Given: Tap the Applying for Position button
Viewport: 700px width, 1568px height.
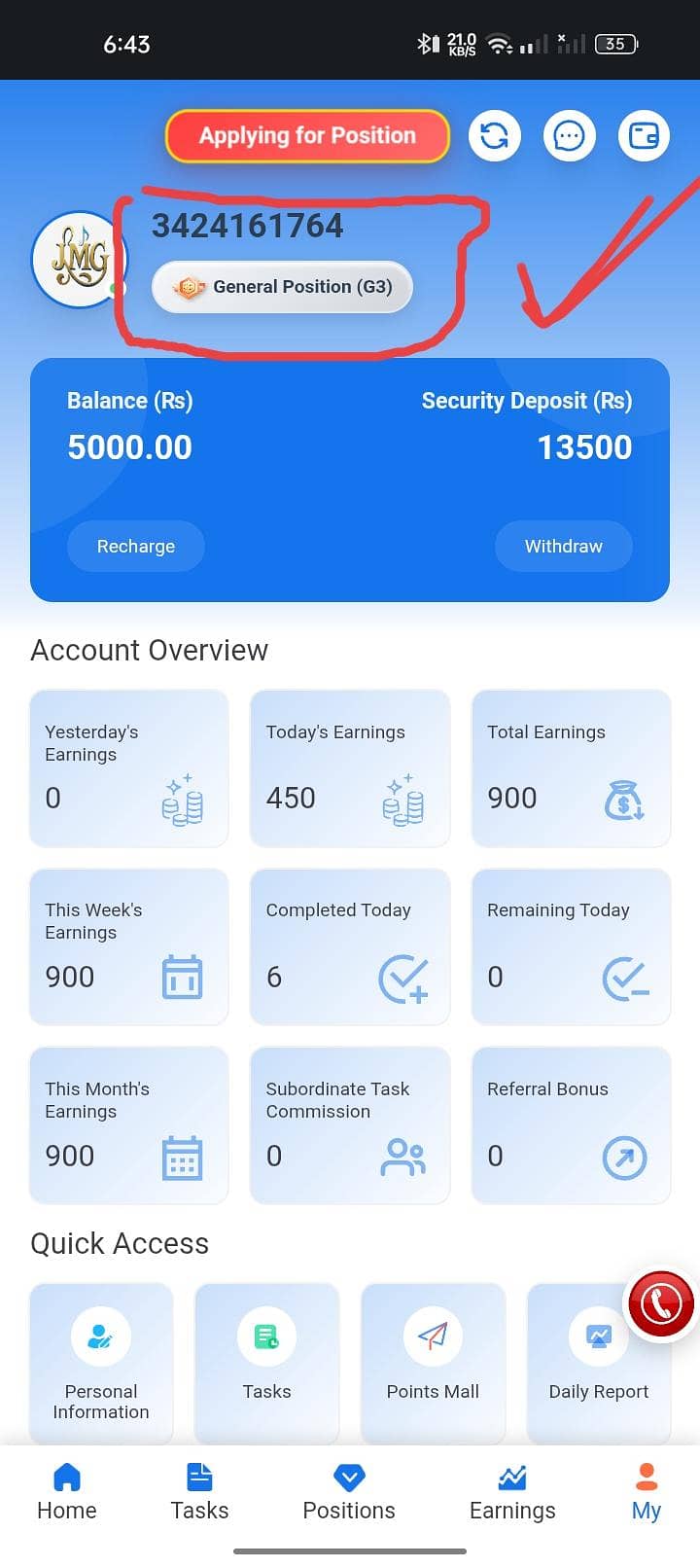Looking at the screenshot, I should (307, 136).
